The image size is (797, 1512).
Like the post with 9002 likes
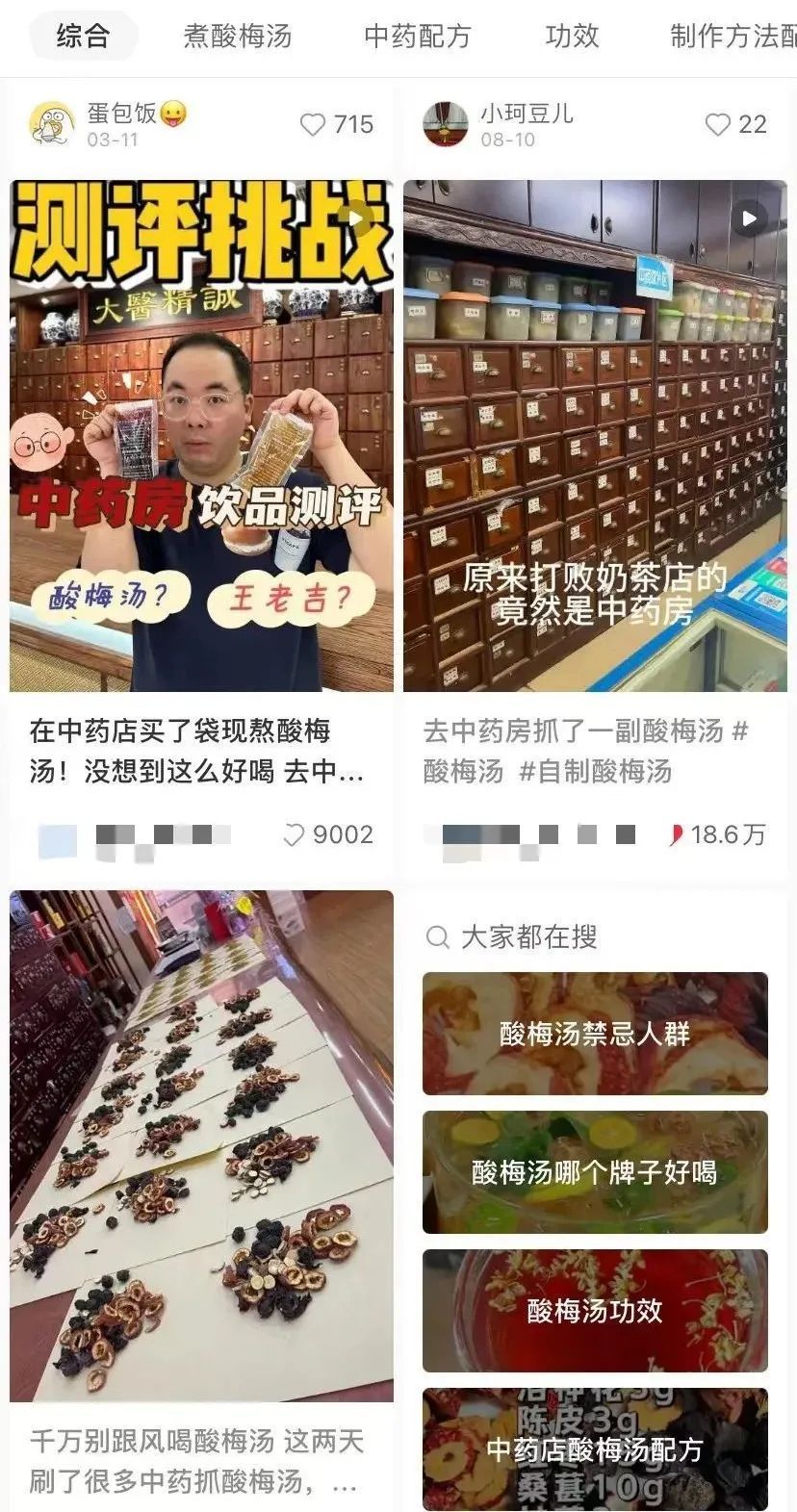294,835
